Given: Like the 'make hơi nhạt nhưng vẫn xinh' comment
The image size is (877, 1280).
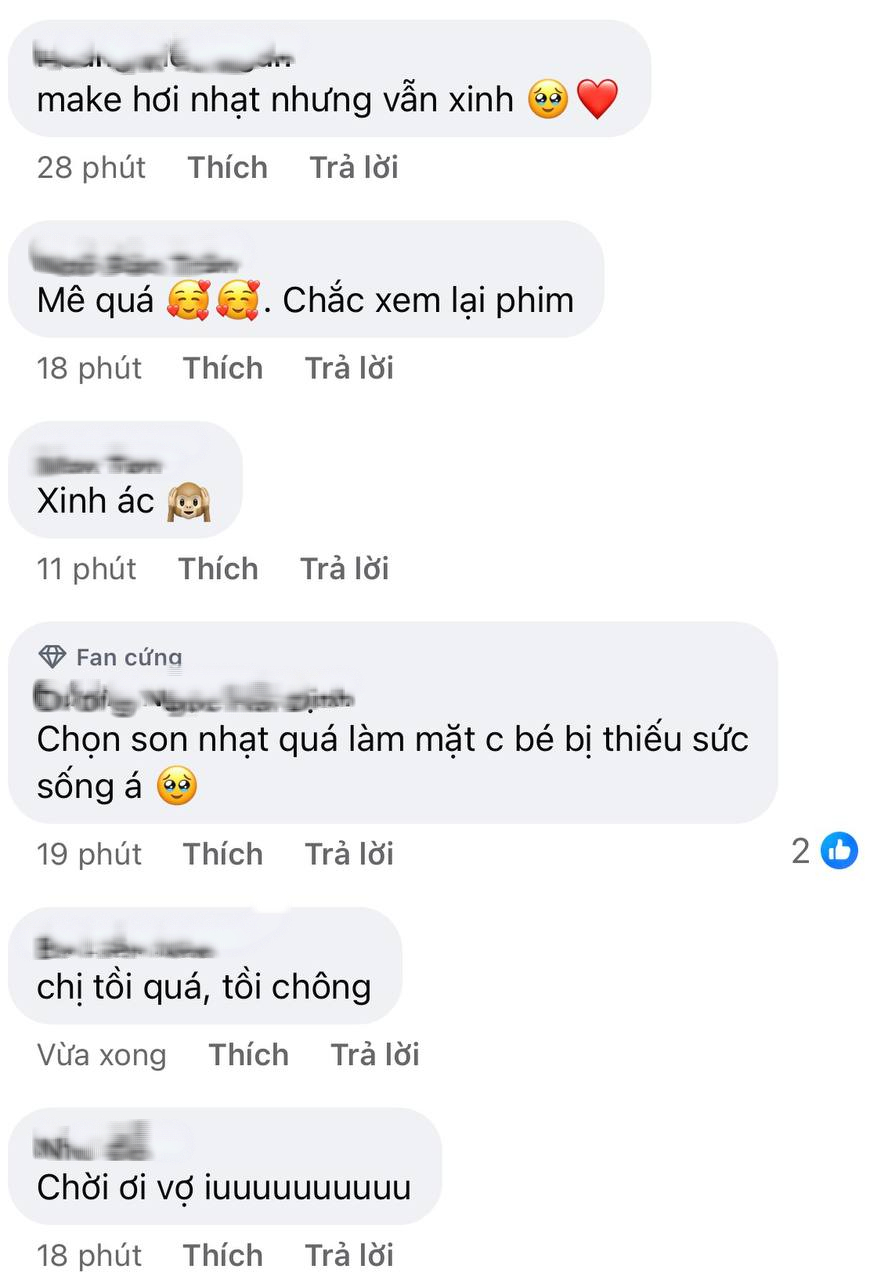Looking at the screenshot, I should pos(227,167).
